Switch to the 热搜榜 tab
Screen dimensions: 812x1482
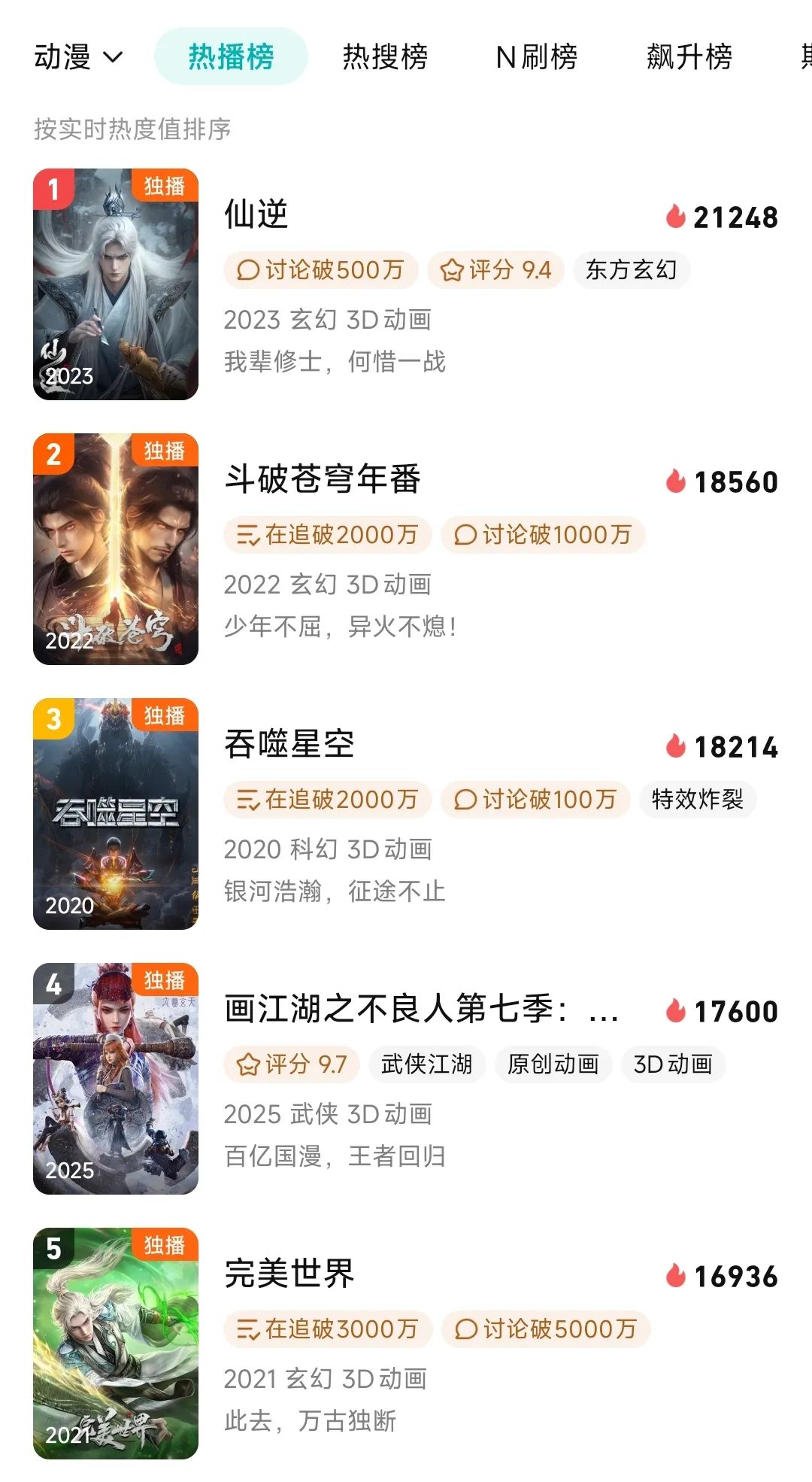click(x=385, y=57)
